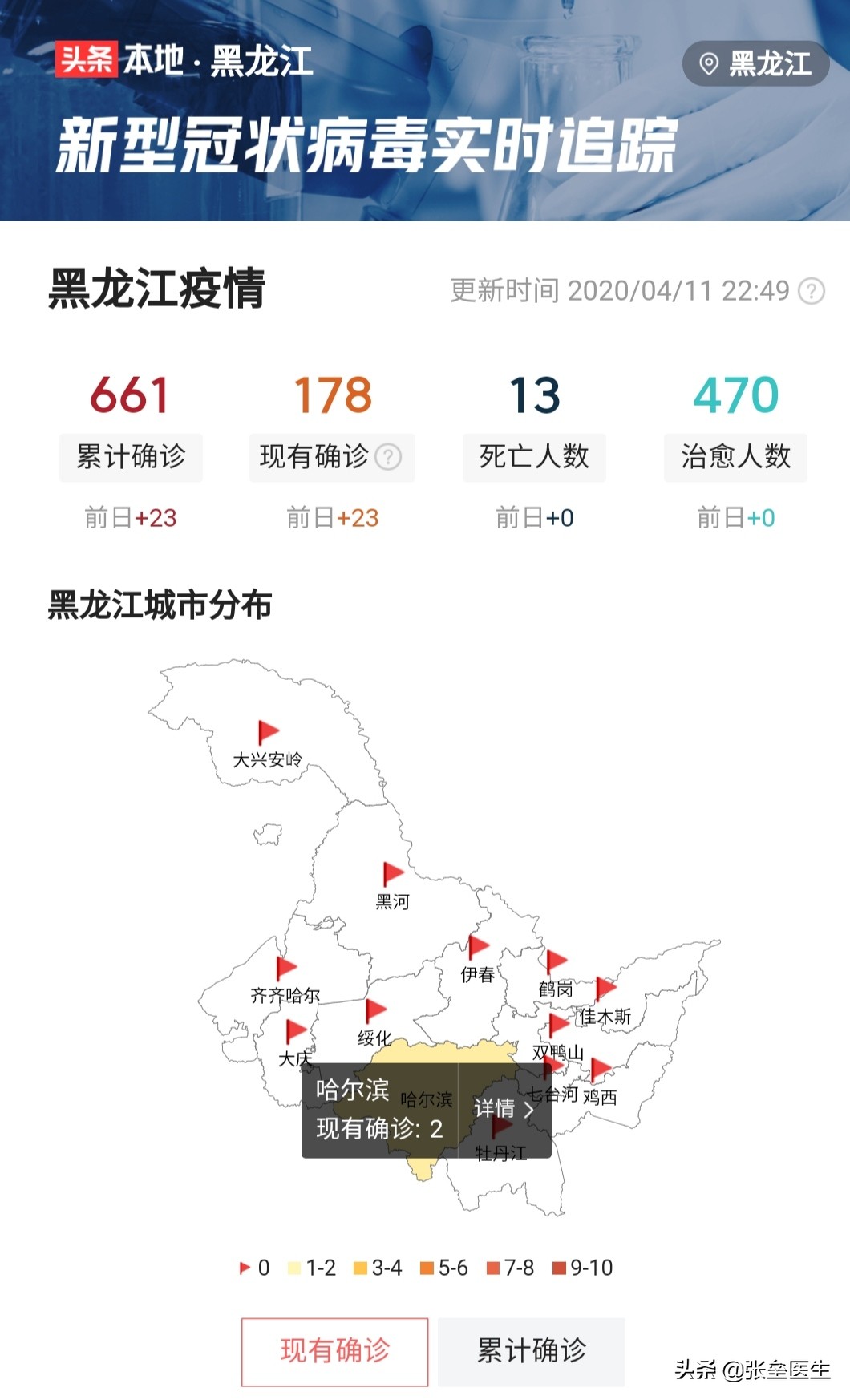Select 齐齐哈尔 region on the map
This screenshot has height=1400, width=850.
pyautogui.click(x=285, y=995)
